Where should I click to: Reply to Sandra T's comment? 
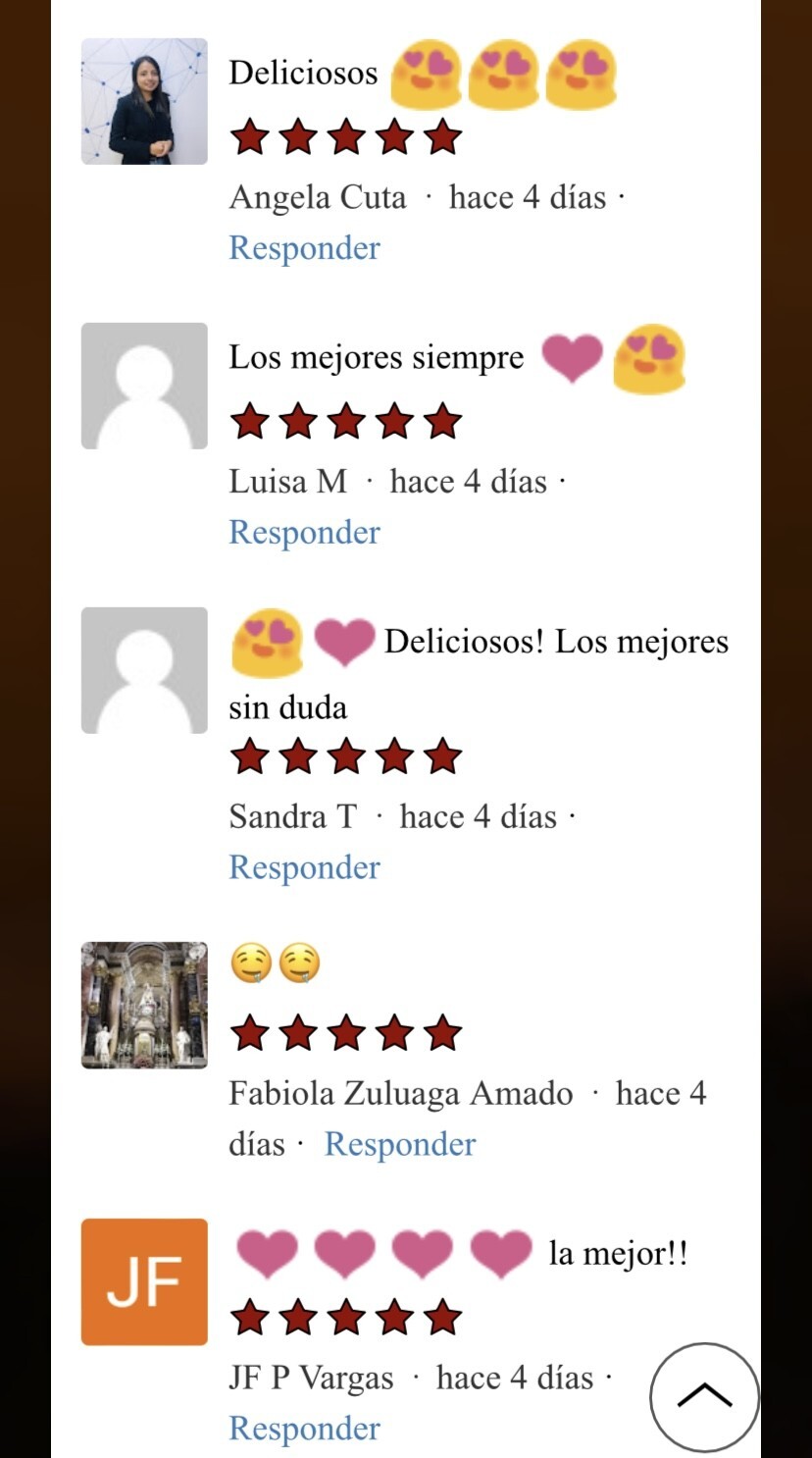(x=304, y=867)
